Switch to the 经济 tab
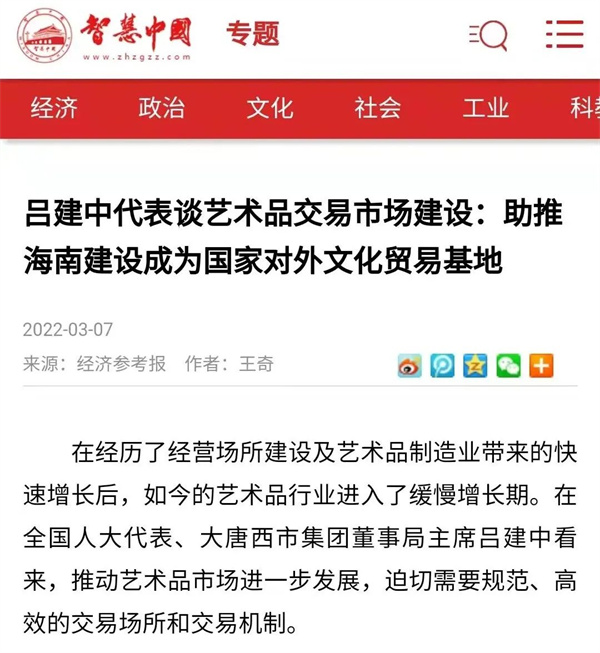Viewport: 600px width, 653px height. (x=54, y=108)
